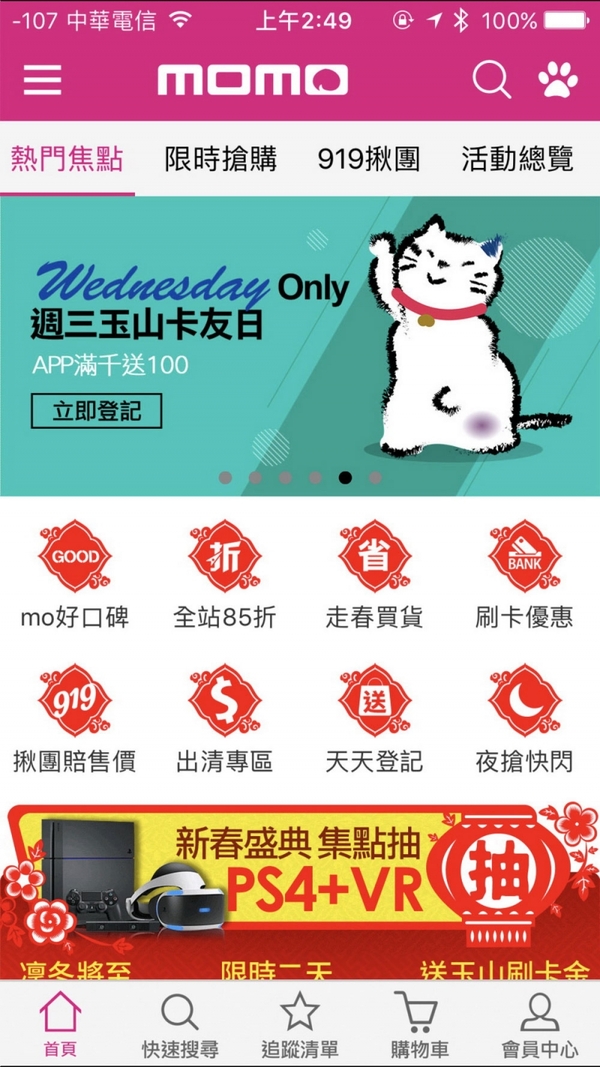Open the hamburger drawer menu
The image size is (600, 1067).
point(42,80)
